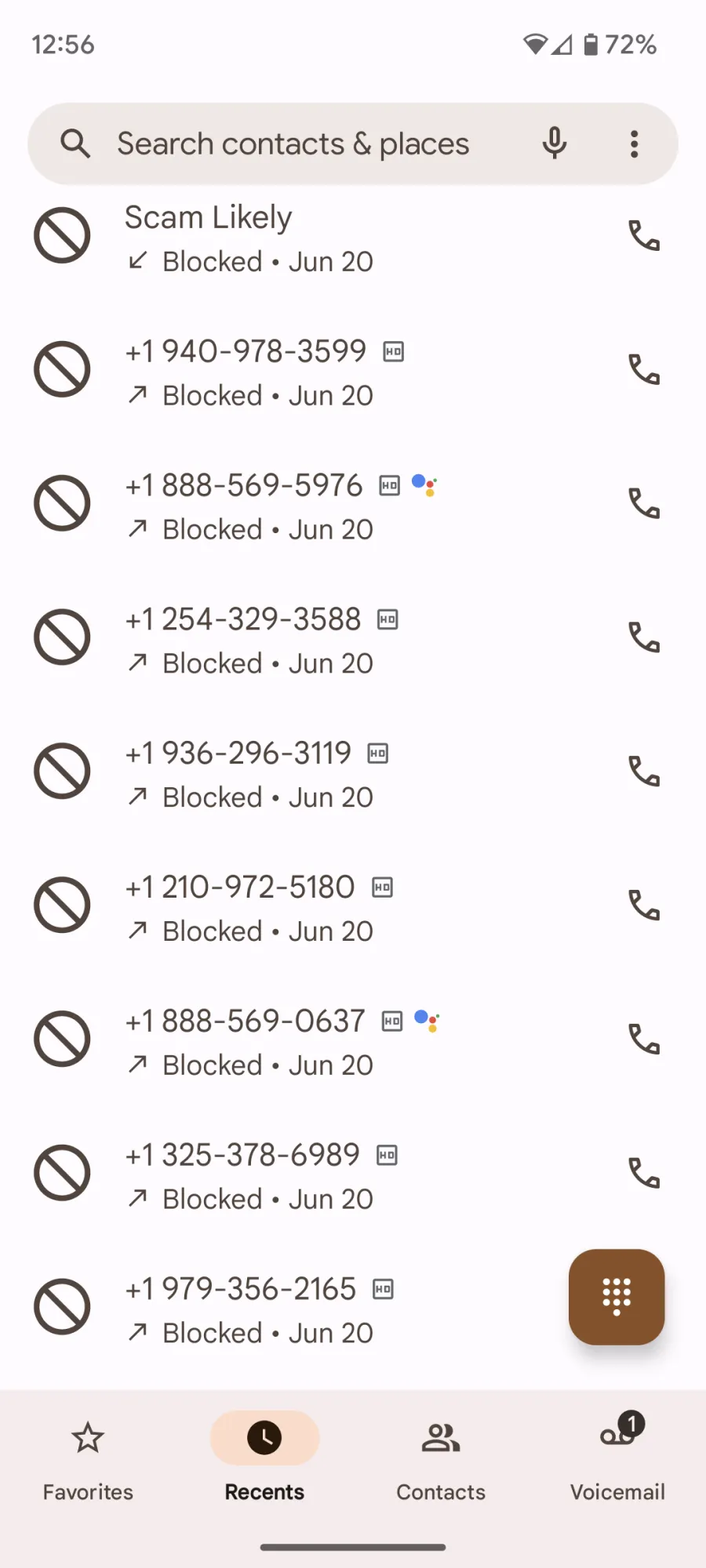The height and width of the screenshot is (1568, 706).
Task: Switch to the Favorites tab
Action: 88,1460
